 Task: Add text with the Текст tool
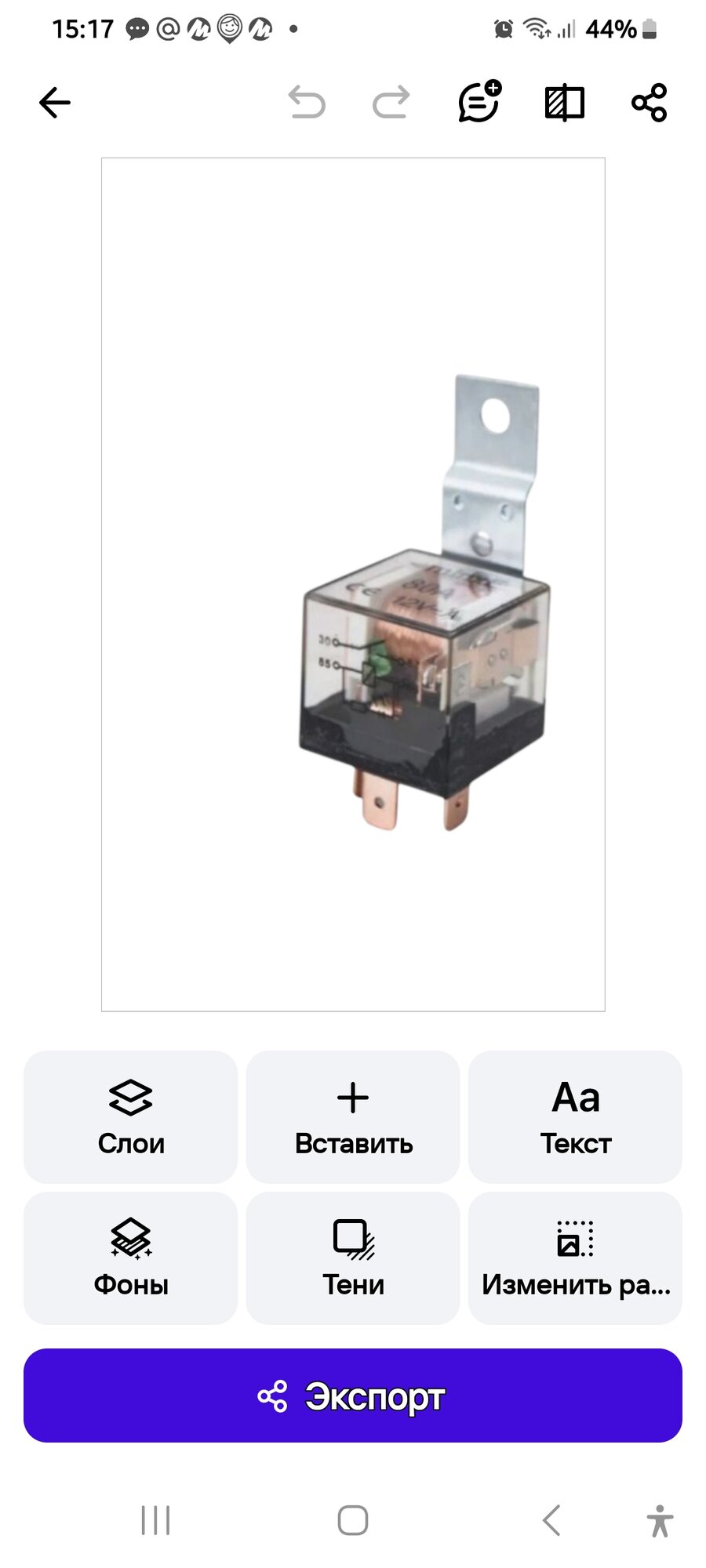coord(575,1116)
